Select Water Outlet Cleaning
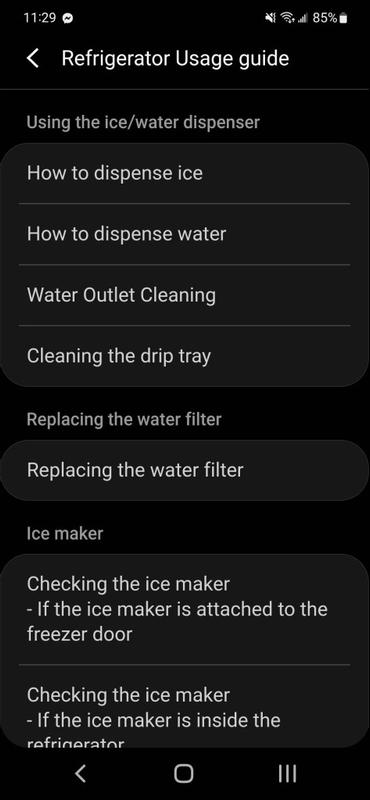370x800 pixels. (184, 295)
